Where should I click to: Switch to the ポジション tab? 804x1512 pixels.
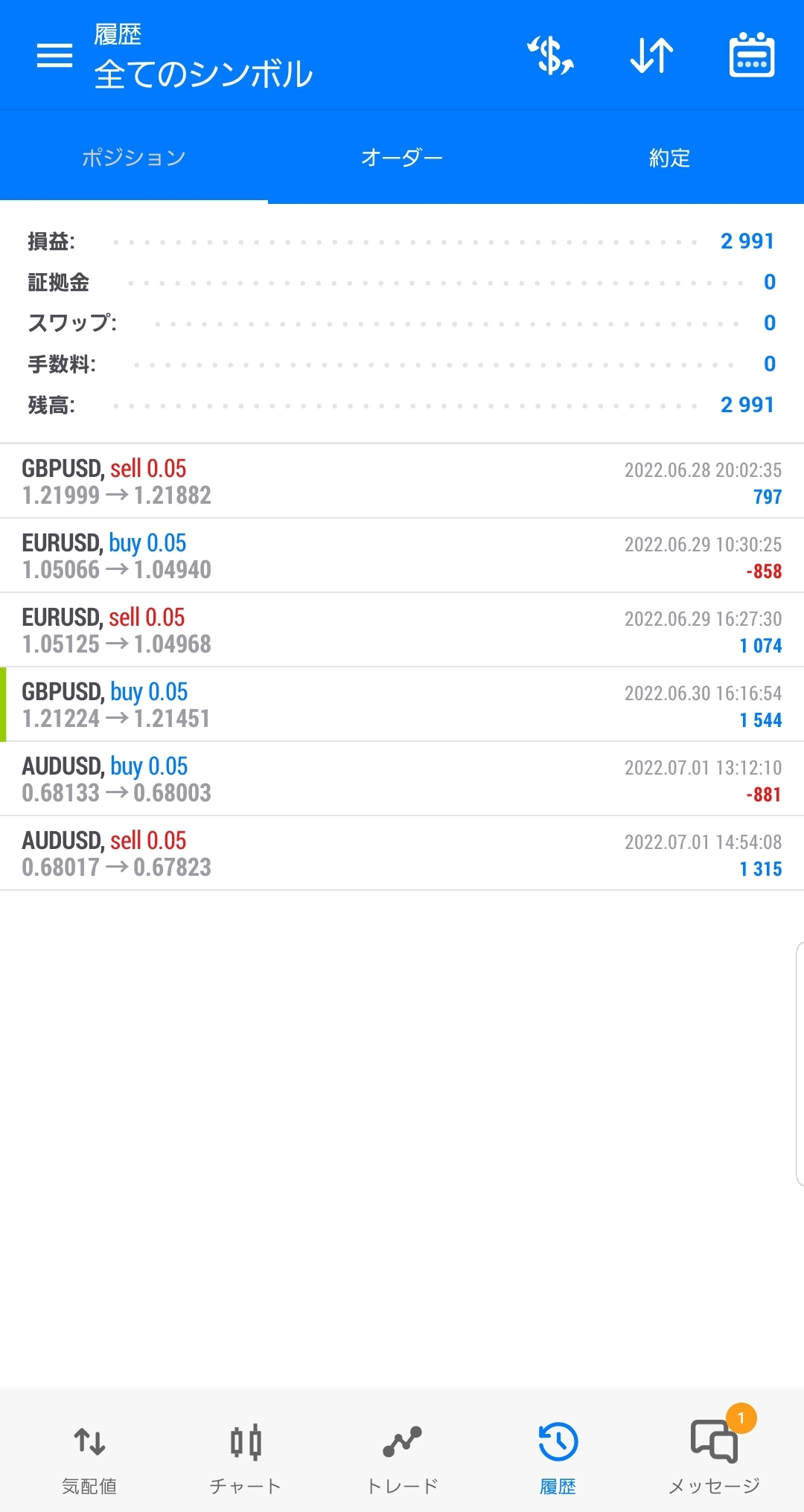tap(134, 158)
